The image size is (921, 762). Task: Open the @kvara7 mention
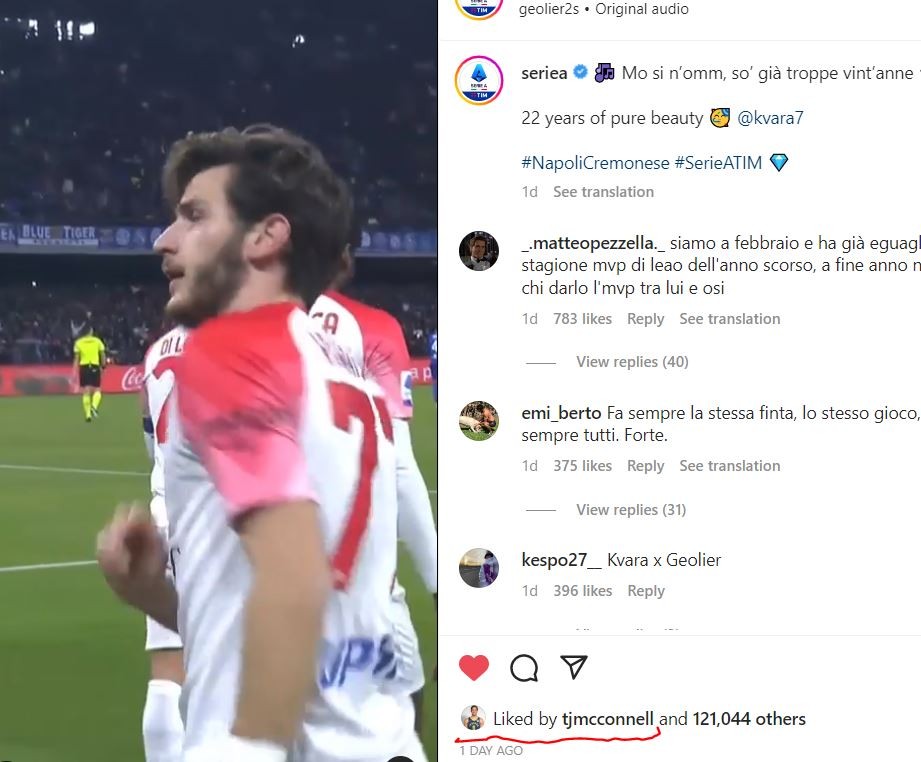click(x=770, y=118)
